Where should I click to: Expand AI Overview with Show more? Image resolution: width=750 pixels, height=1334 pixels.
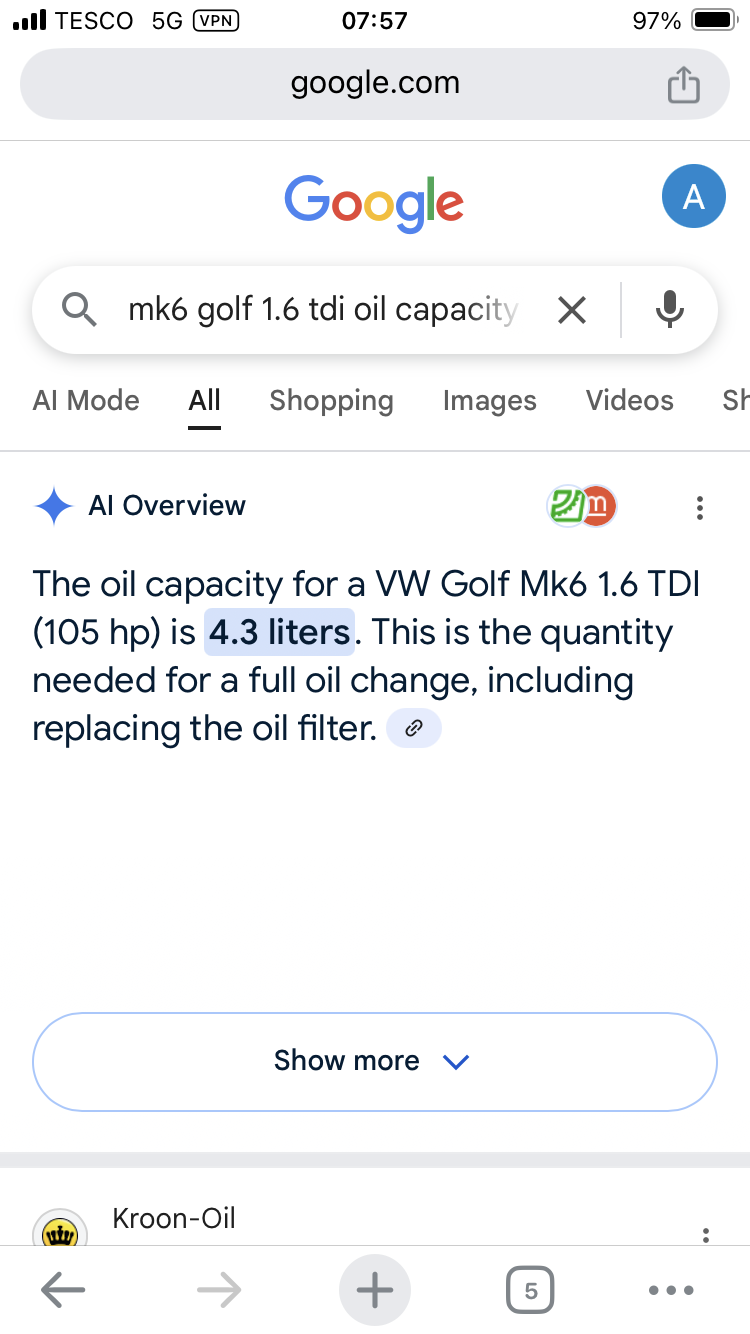[375, 1061]
